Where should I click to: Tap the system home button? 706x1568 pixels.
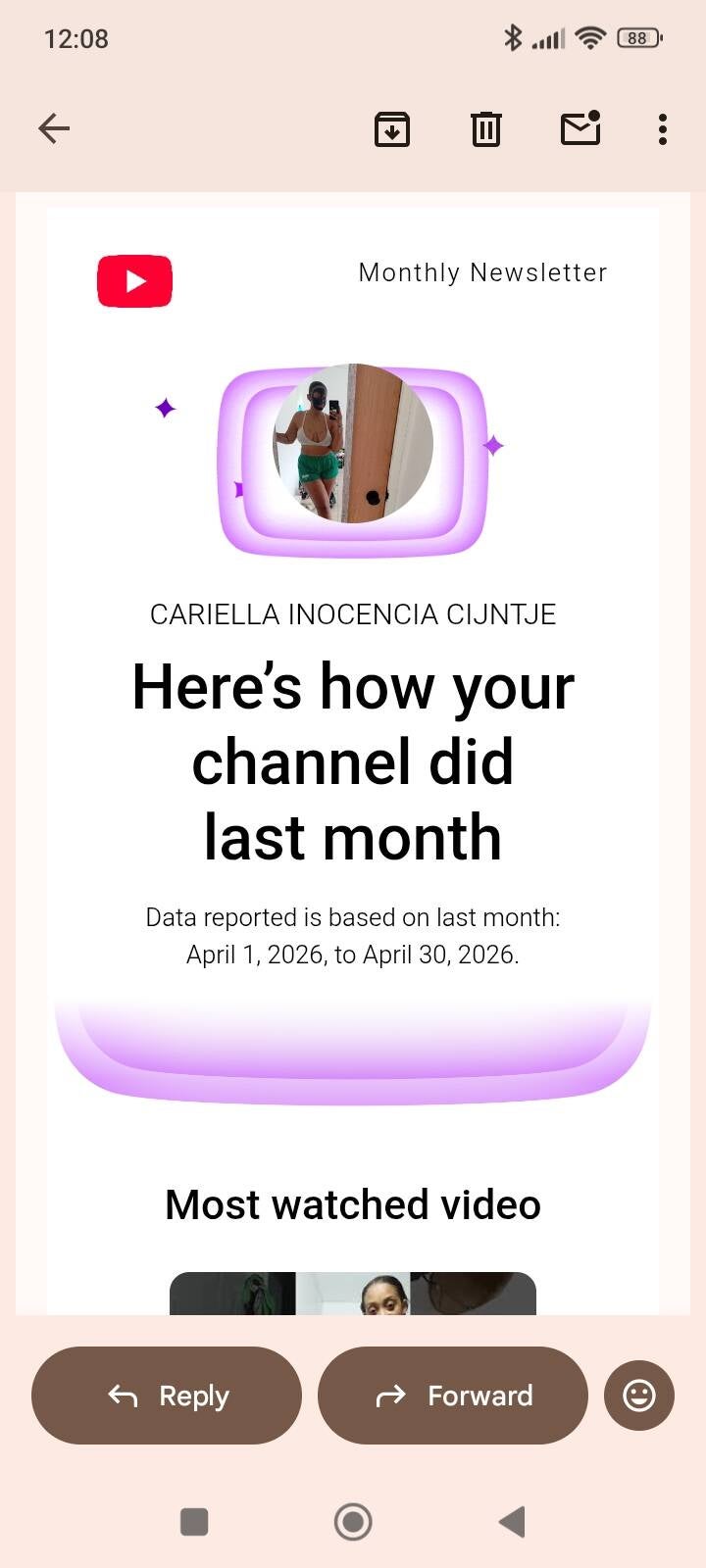353,1522
